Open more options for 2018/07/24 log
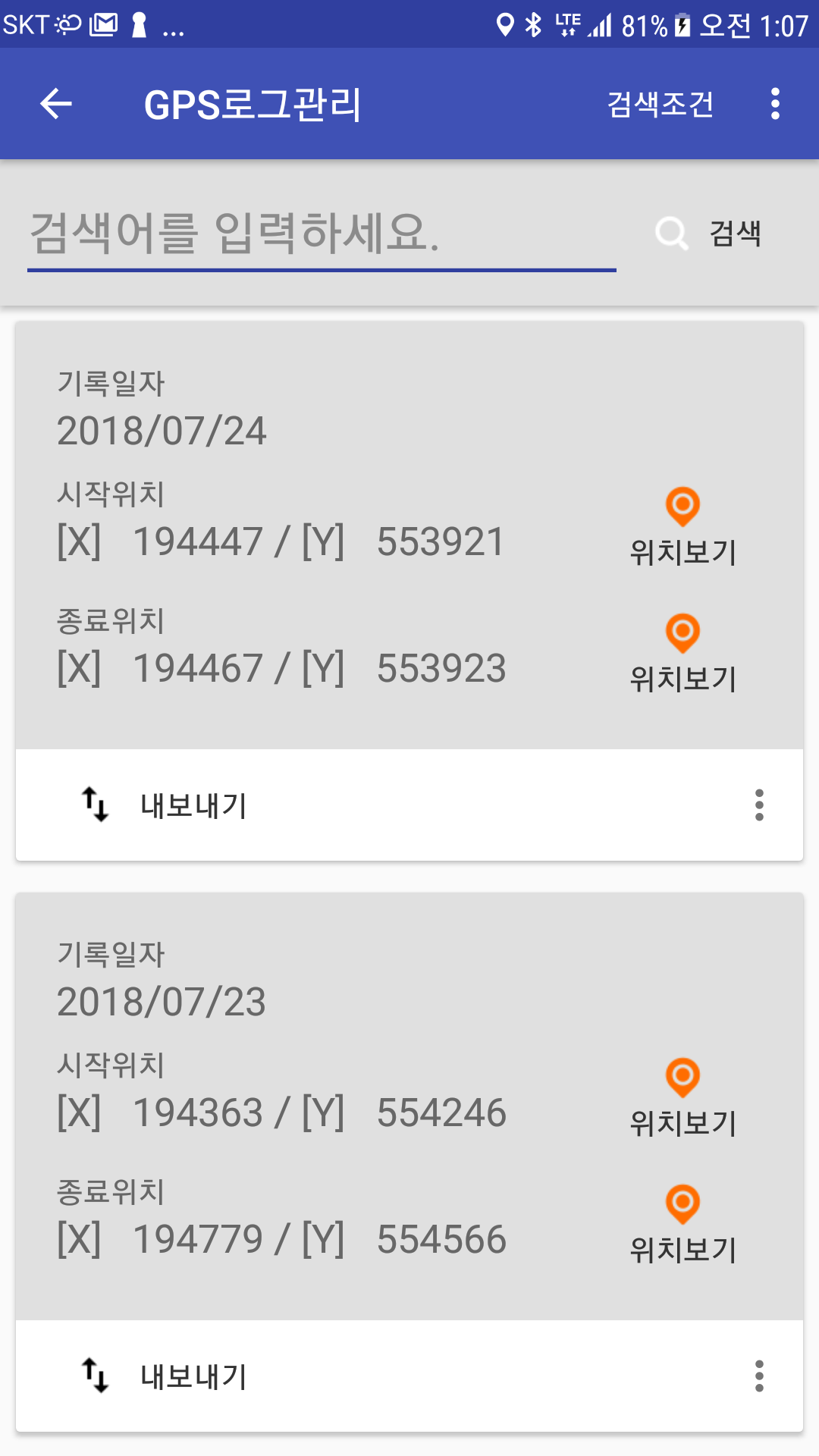Image resolution: width=819 pixels, height=1456 pixels. point(759,805)
